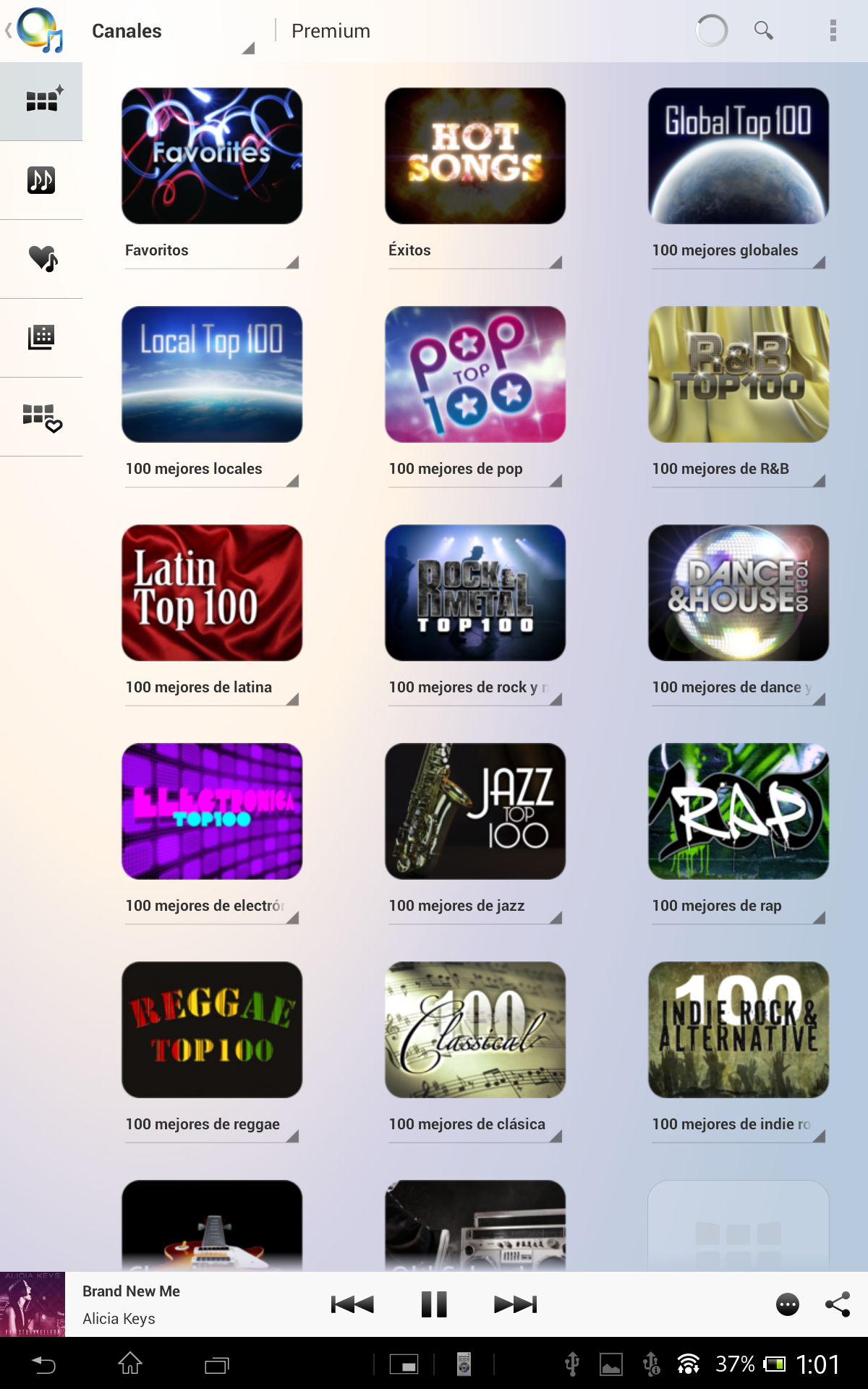Pause the current song

(x=434, y=1304)
